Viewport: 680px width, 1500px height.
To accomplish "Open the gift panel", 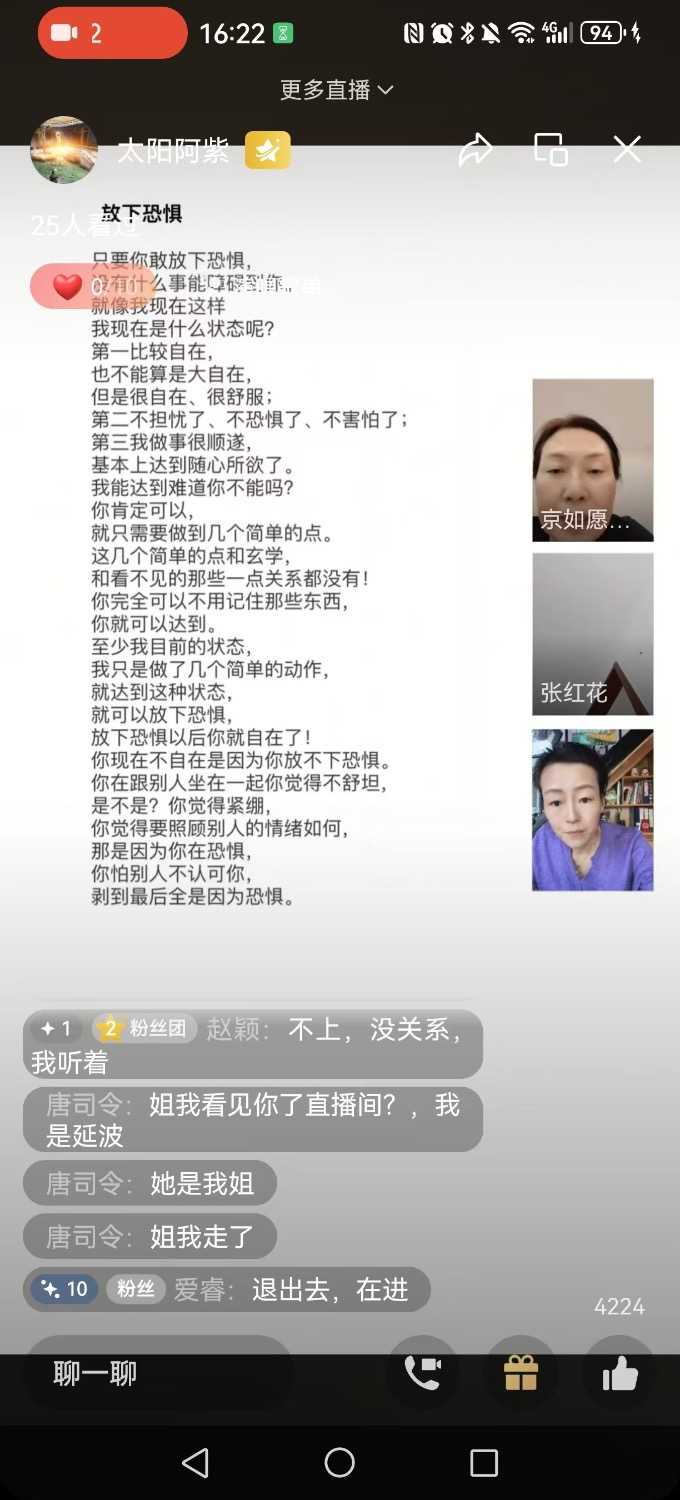I will pyautogui.click(x=521, y=1373).
